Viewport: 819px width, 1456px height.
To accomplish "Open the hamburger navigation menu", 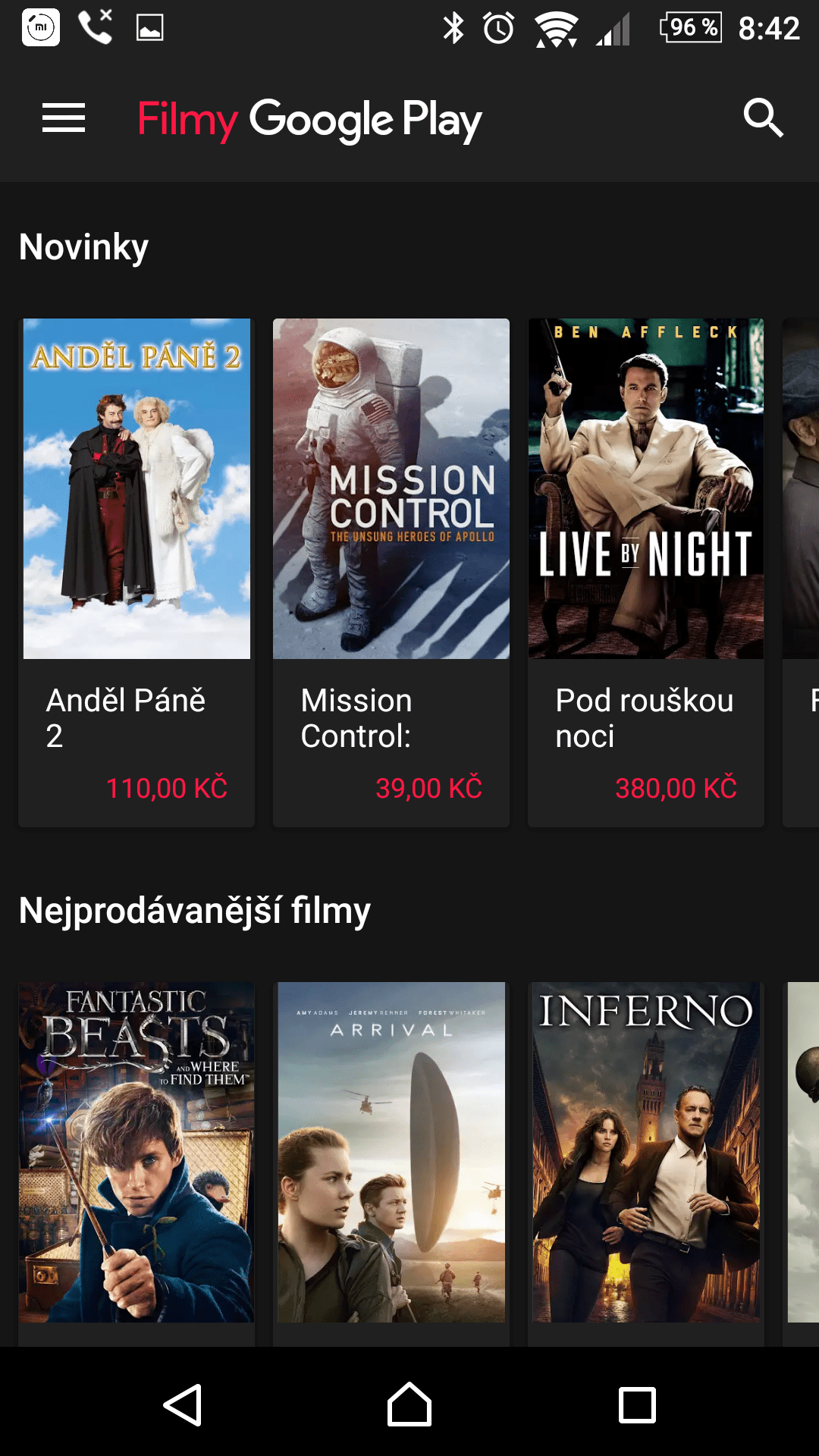I will 64,118.
